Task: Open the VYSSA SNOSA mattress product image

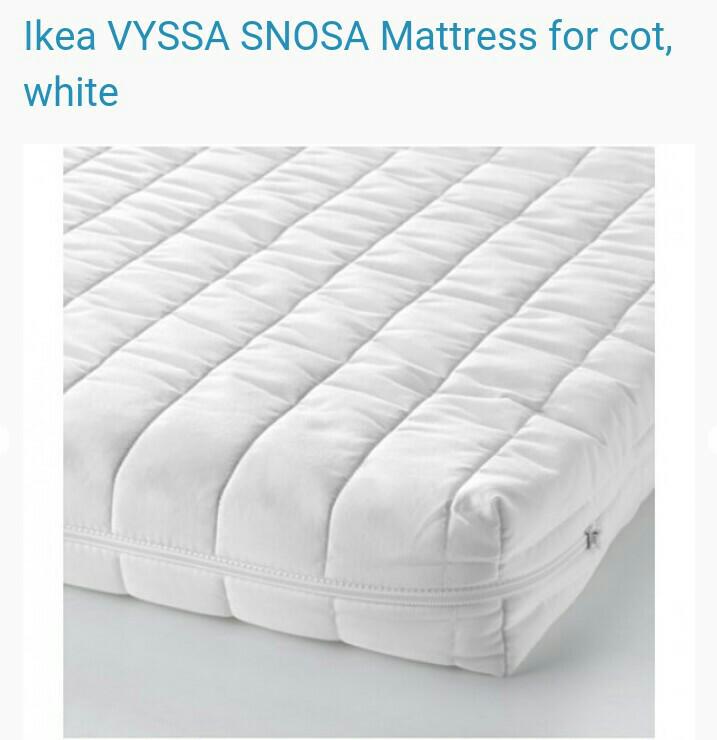Action: (x=358, y=440)
